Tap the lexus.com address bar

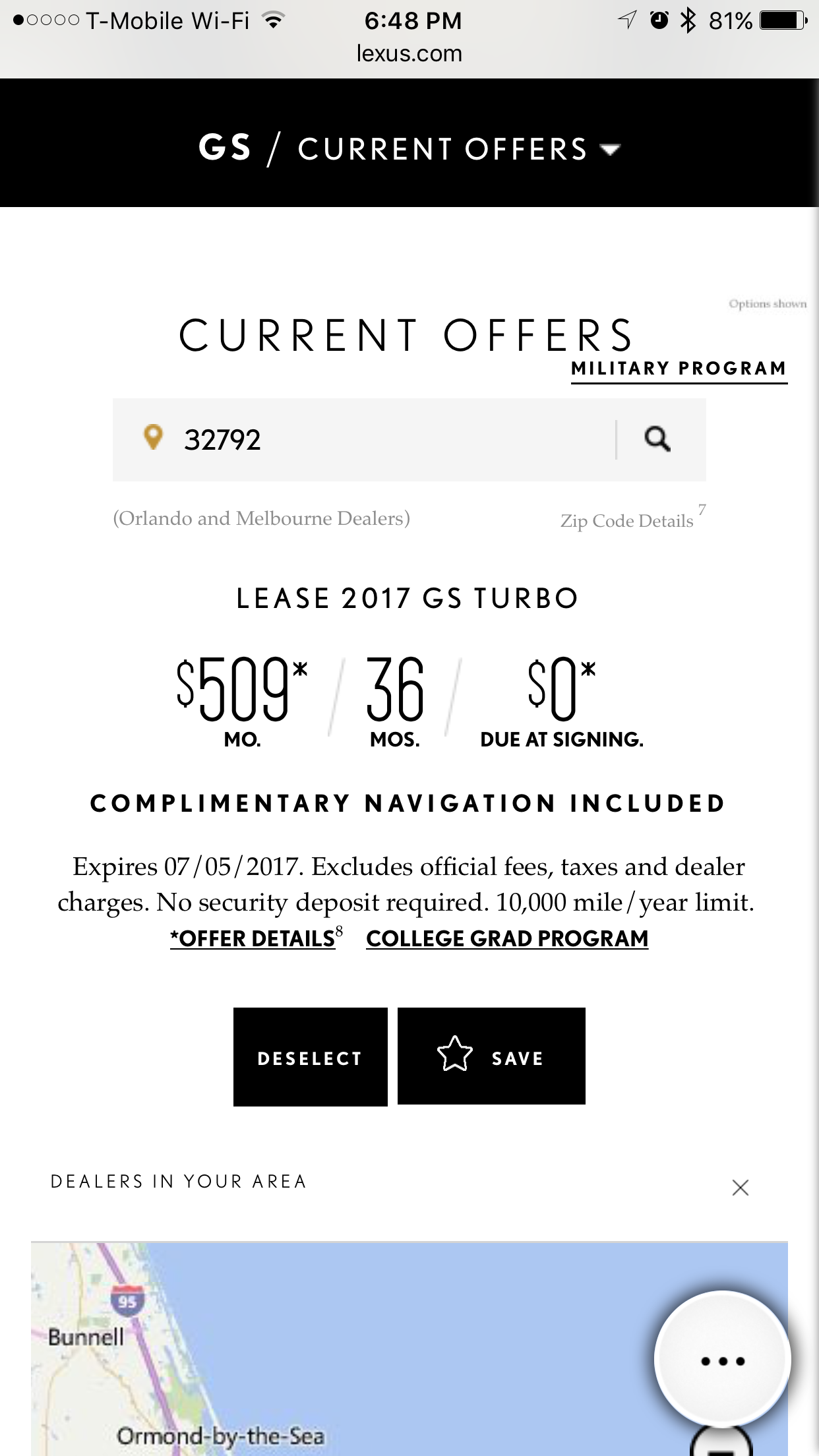point(409,53)
